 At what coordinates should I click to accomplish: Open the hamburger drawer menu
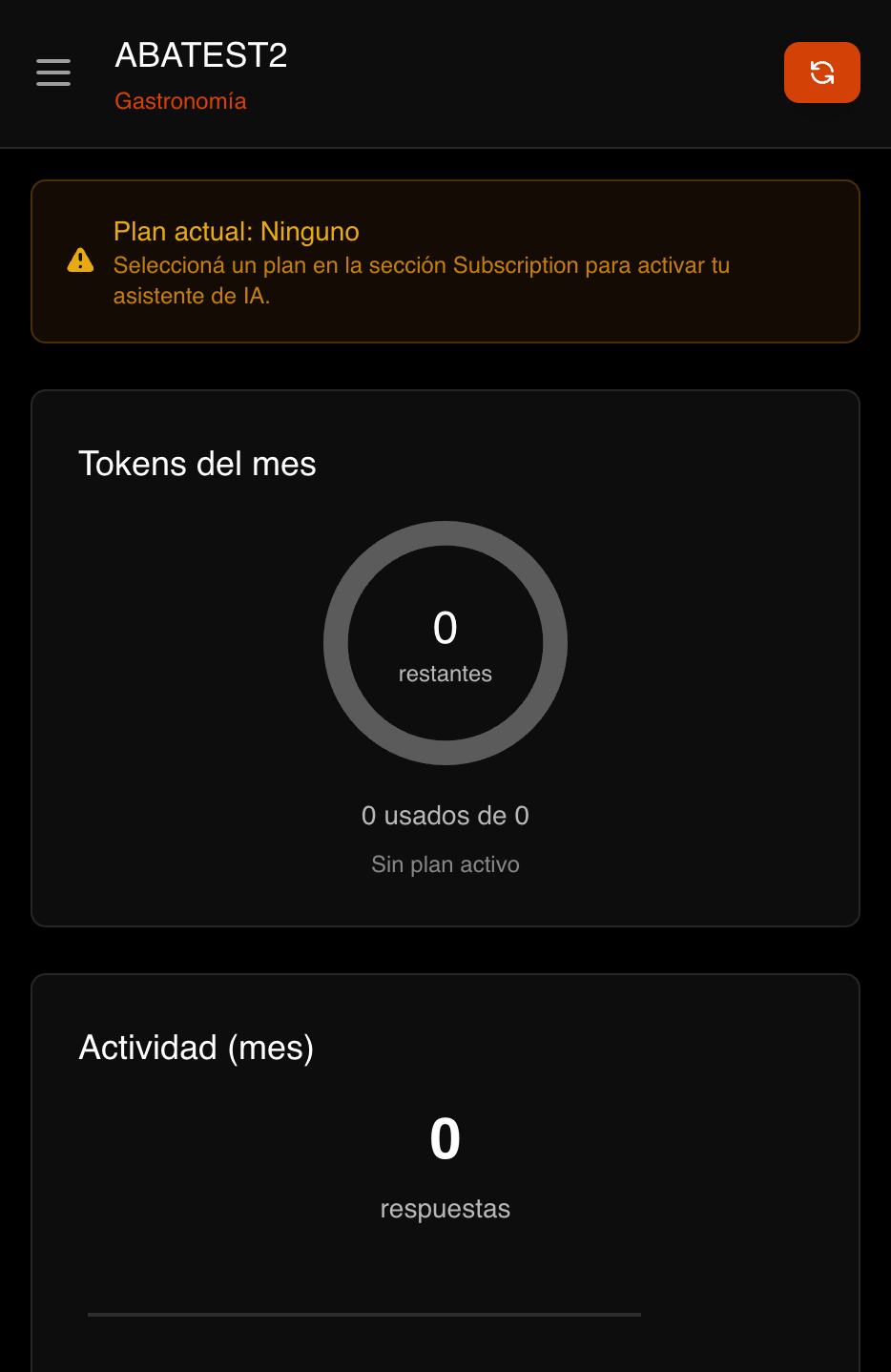(53, 73)
